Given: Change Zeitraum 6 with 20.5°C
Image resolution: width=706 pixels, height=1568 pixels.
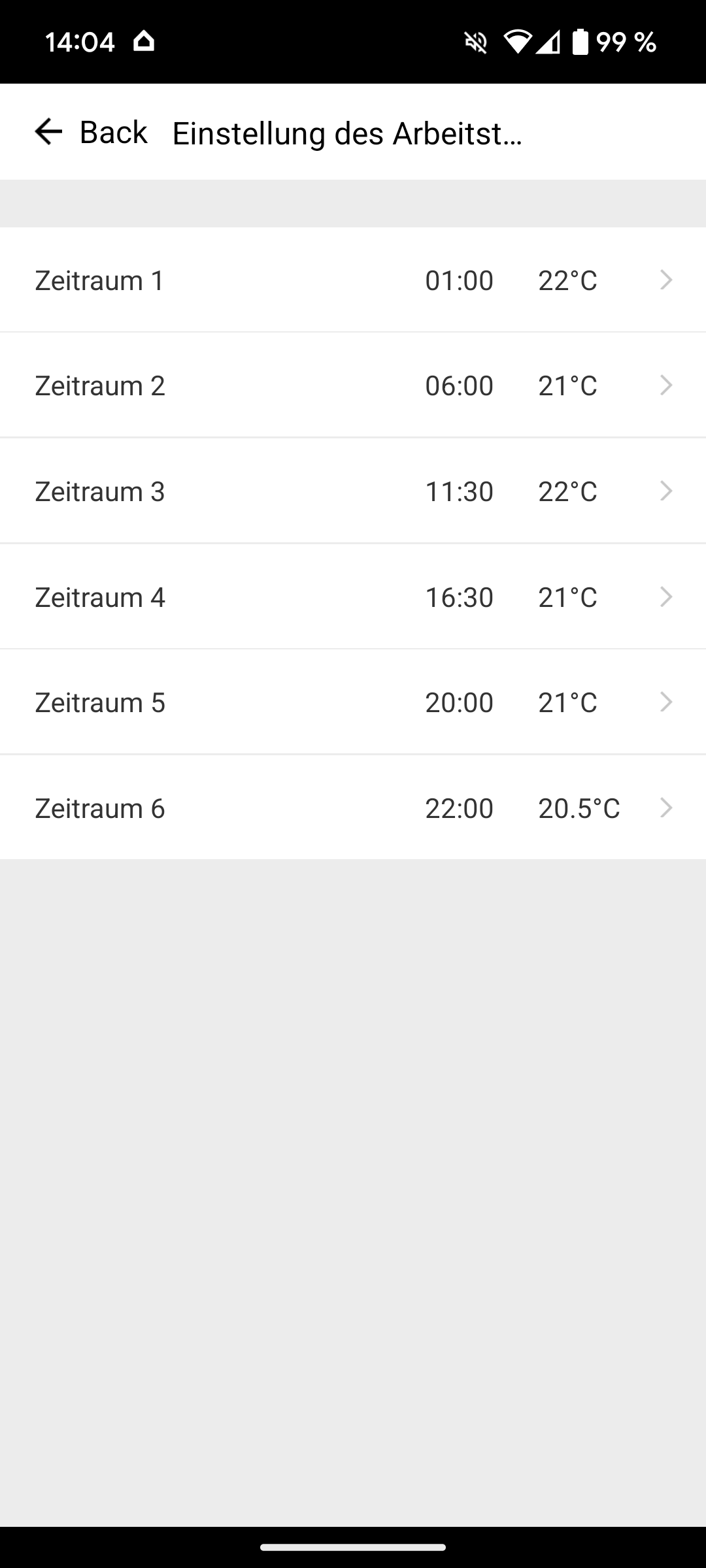Looking at the screenshot, I should coord(353,808).
